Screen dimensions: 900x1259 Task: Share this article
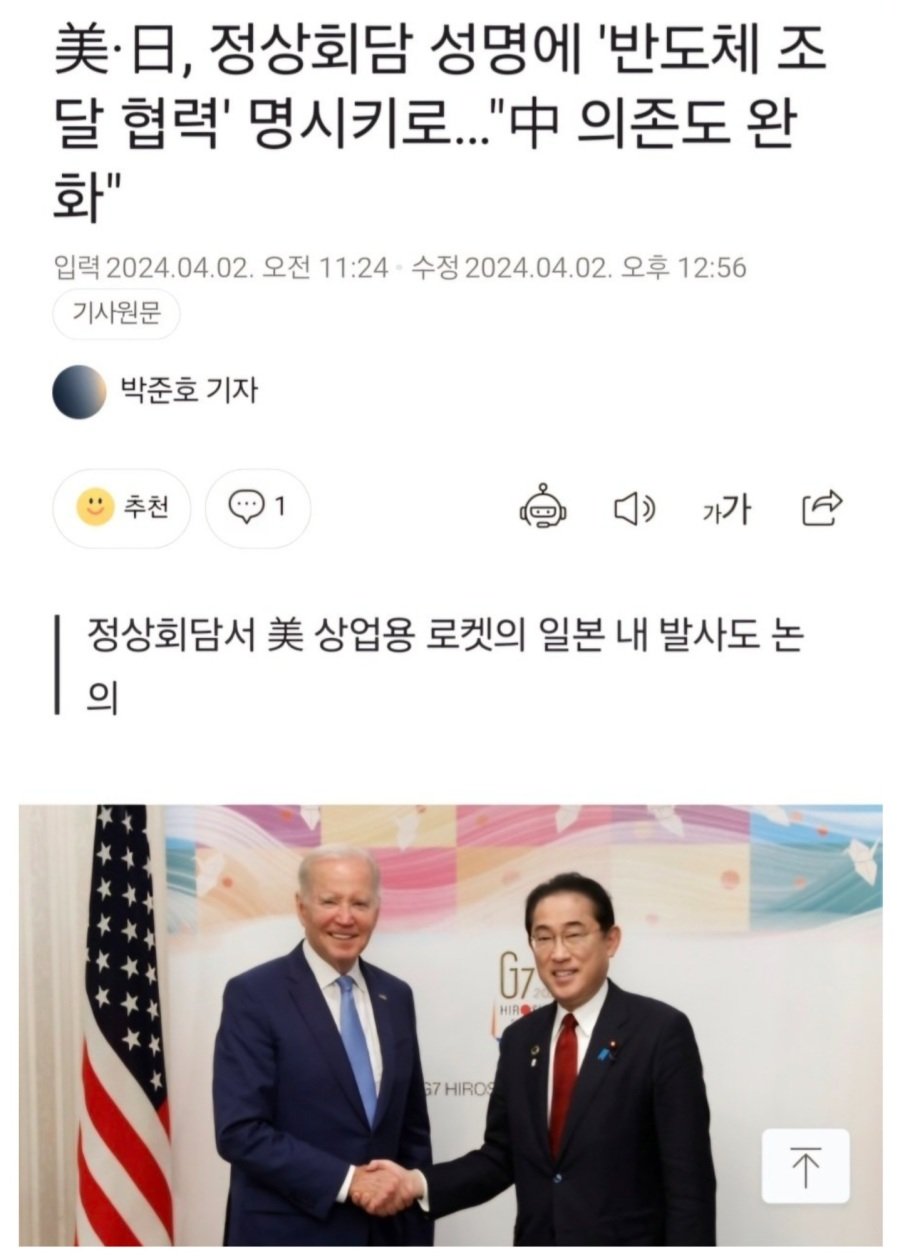[x=822, y=508]
